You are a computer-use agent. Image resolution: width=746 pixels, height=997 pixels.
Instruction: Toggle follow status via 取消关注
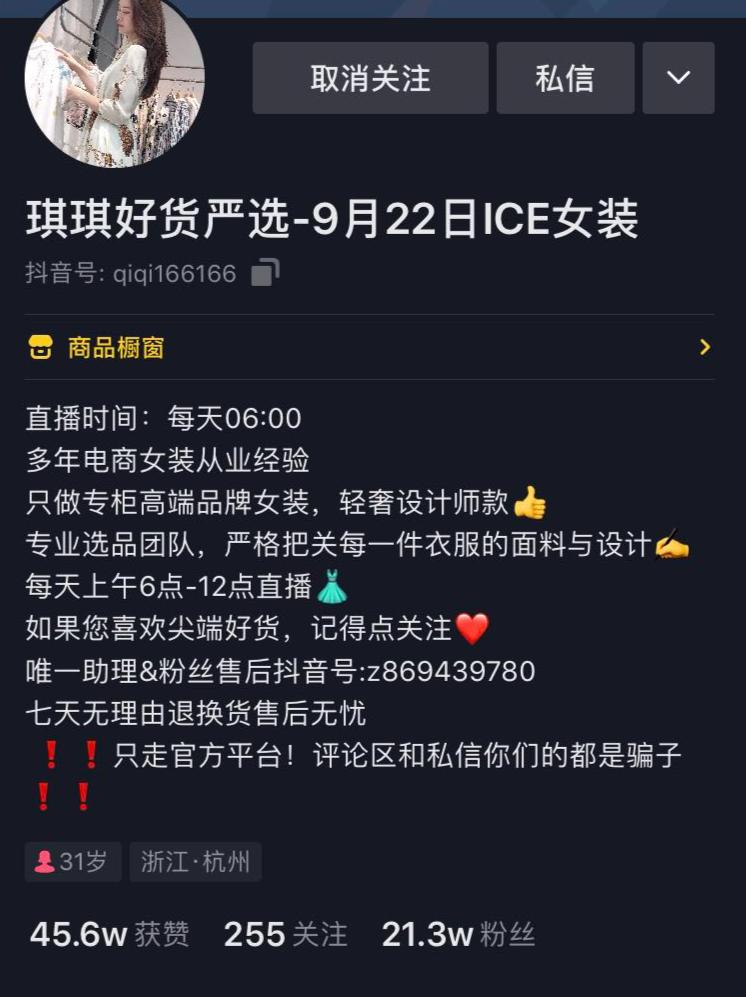coord(370,78)
